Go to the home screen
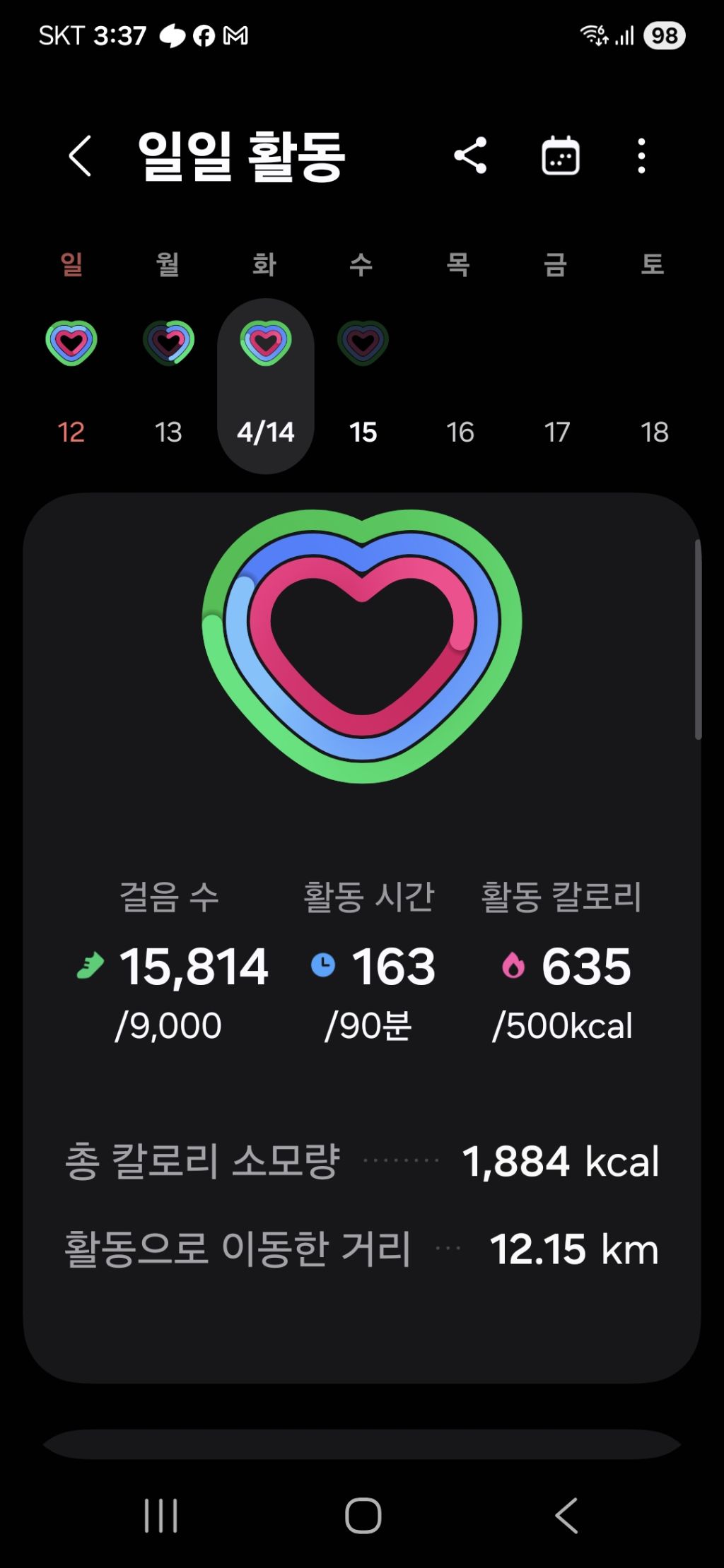Screen dimensions: 724x1568 (x=363, y=1516)
